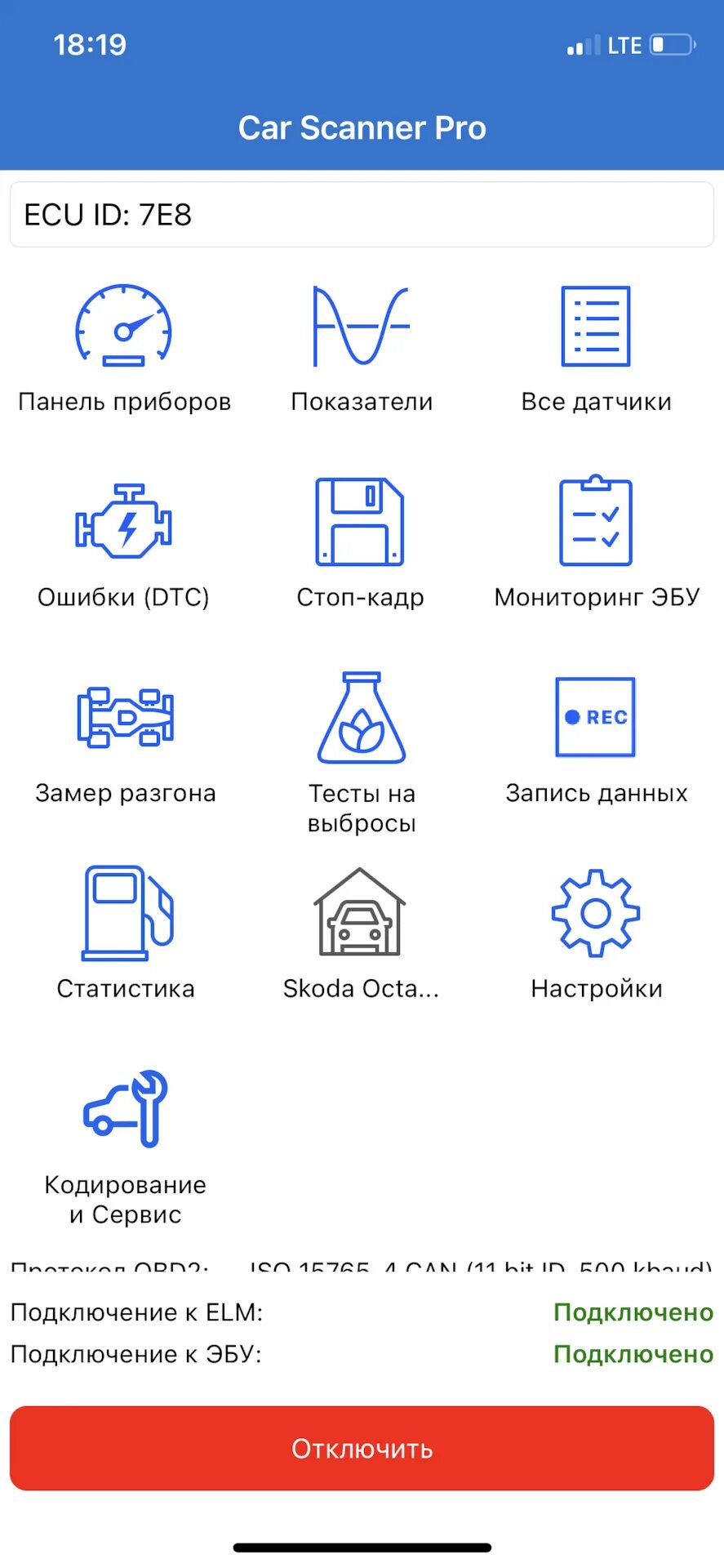The width and height of the screenshot is (724, 1568).
Task: Select the ECU ID: 7E8 field
Action: point(362,214)
